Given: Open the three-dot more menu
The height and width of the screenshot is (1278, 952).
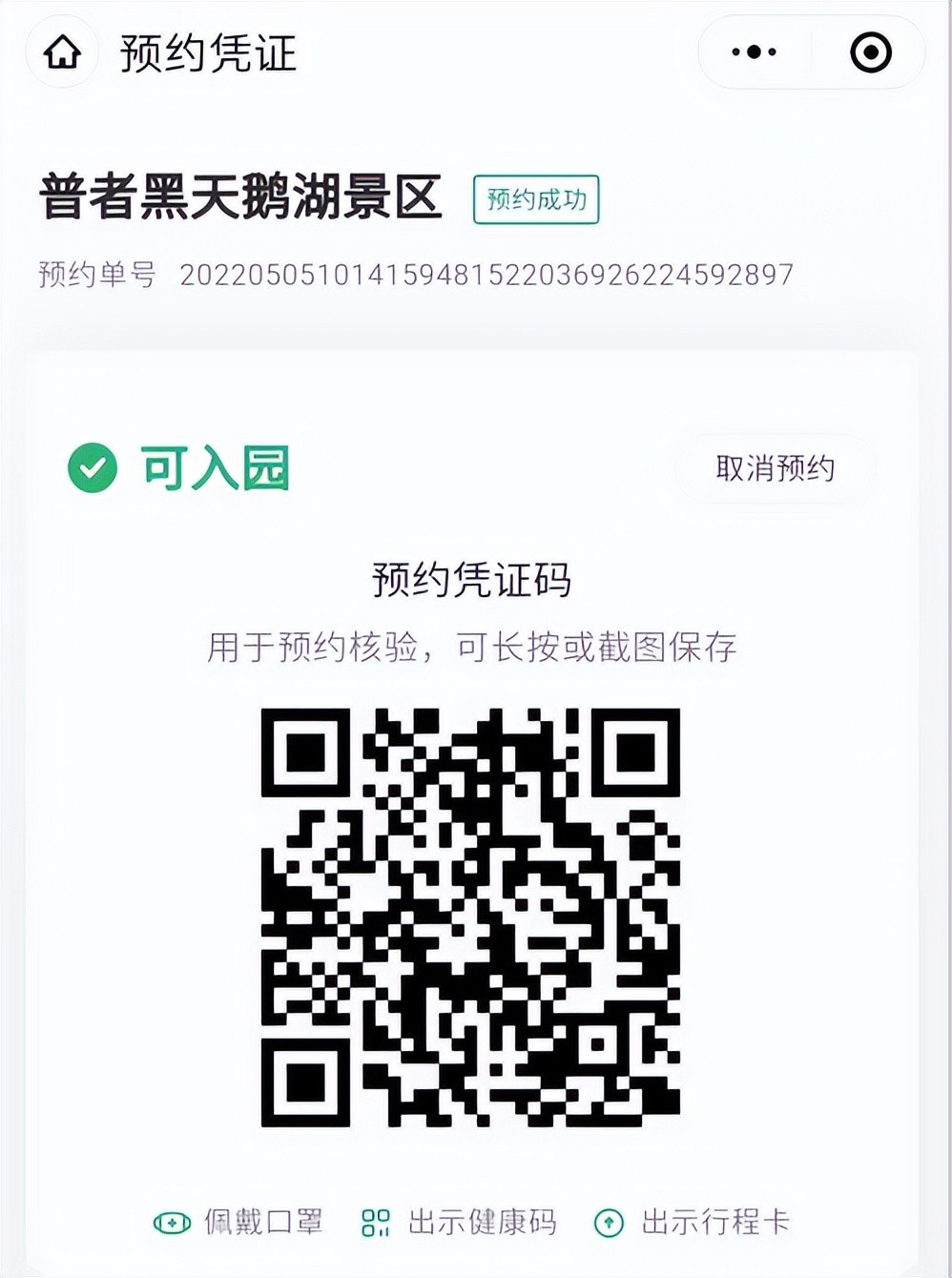Looking at the screenshot, I should click(x=754, y=52).
